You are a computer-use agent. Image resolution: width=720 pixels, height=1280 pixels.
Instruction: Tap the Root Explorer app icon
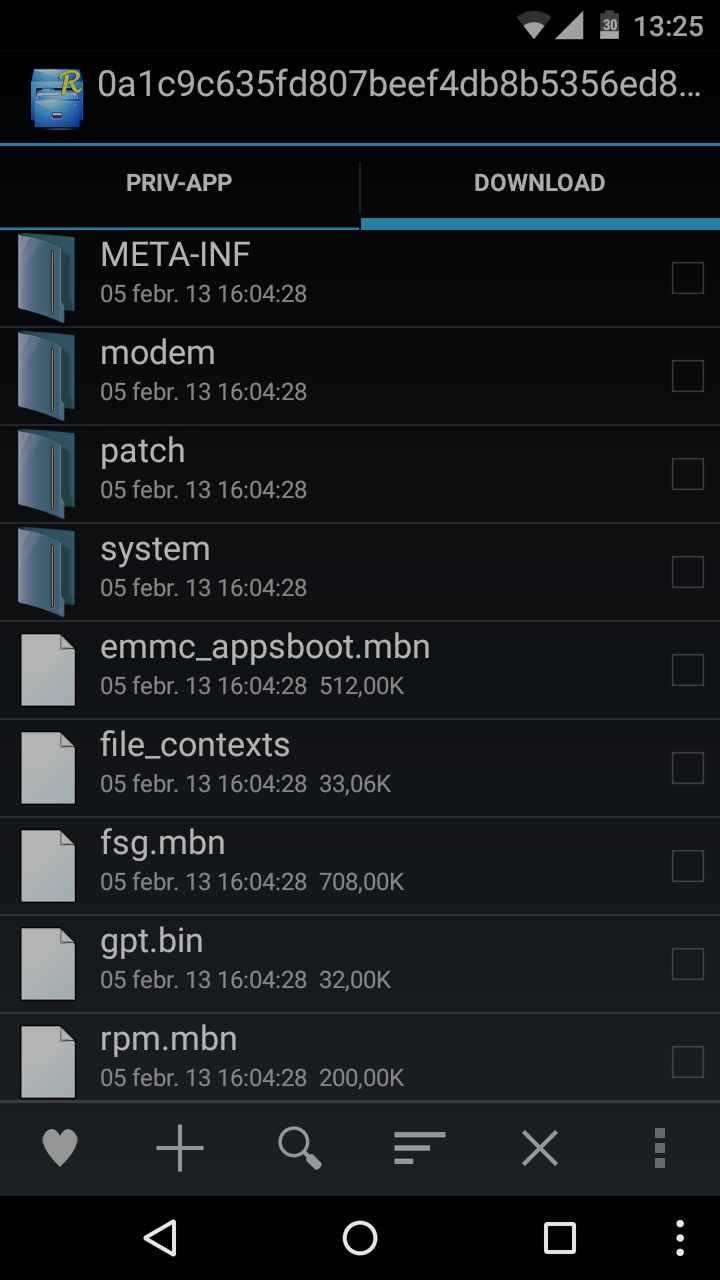pyautogui.click(x=57, y=97)
